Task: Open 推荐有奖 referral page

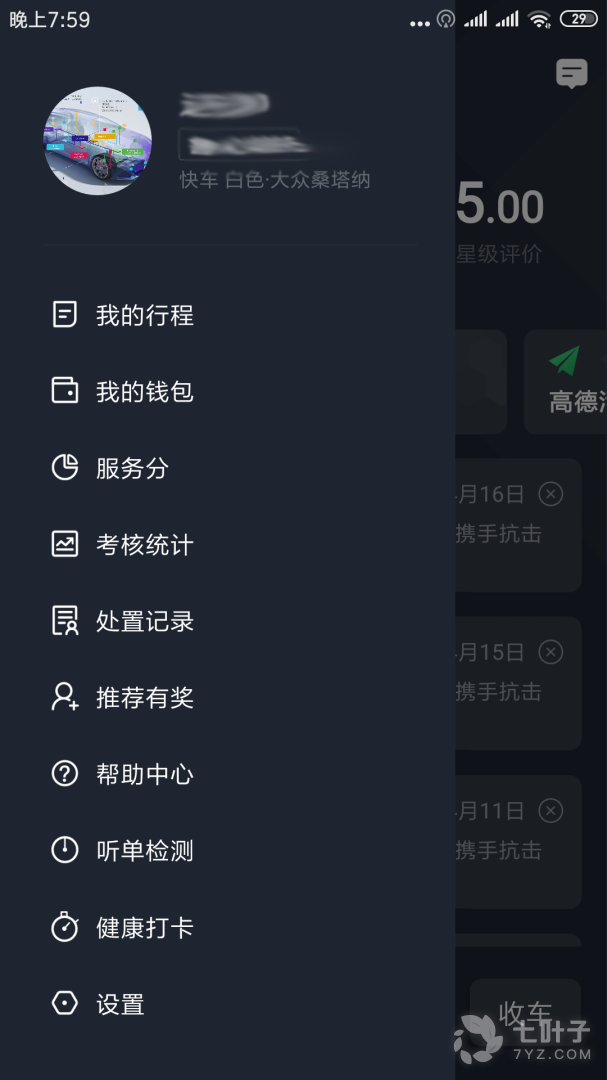Action: [227, 697]
